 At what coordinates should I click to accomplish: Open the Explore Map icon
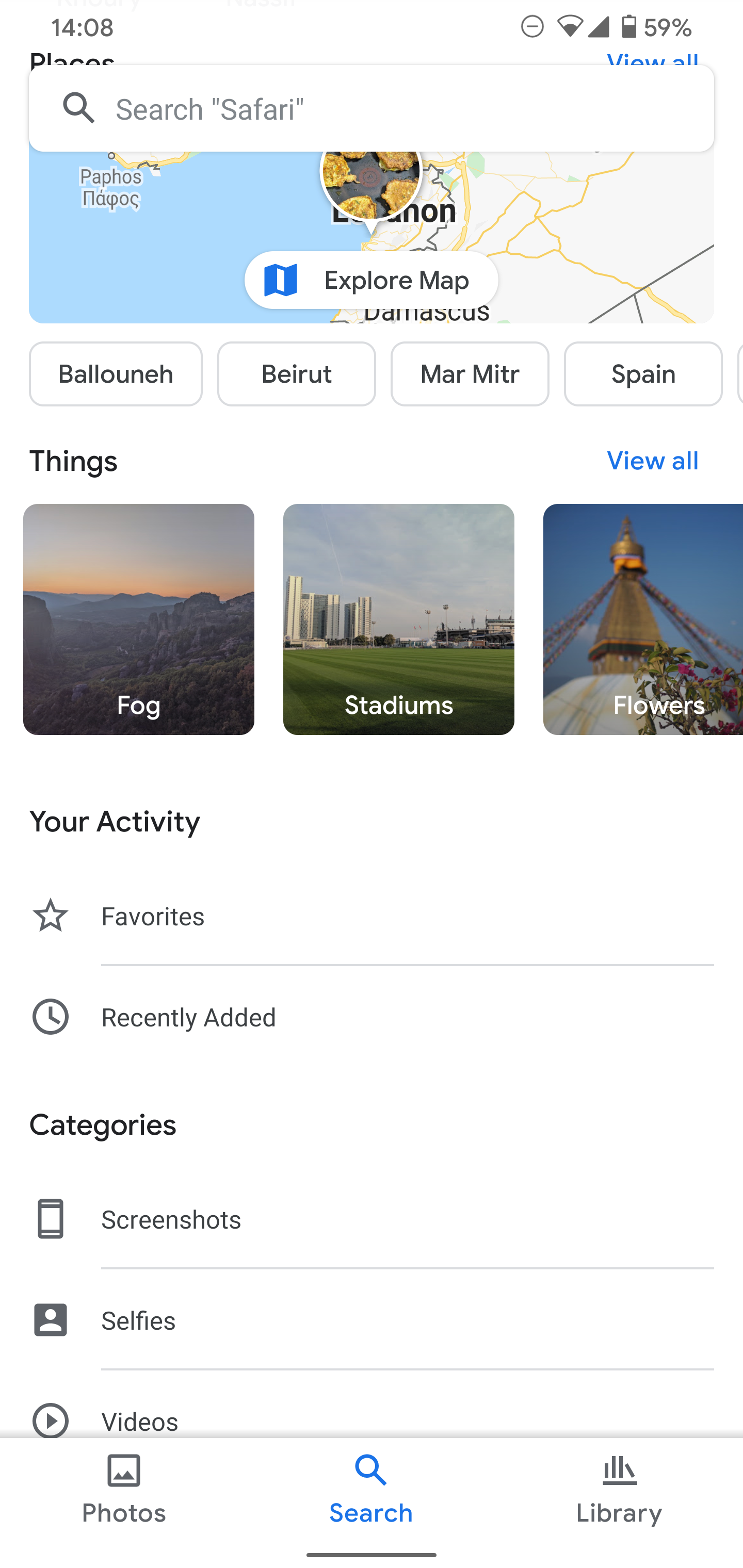[280, 280]
